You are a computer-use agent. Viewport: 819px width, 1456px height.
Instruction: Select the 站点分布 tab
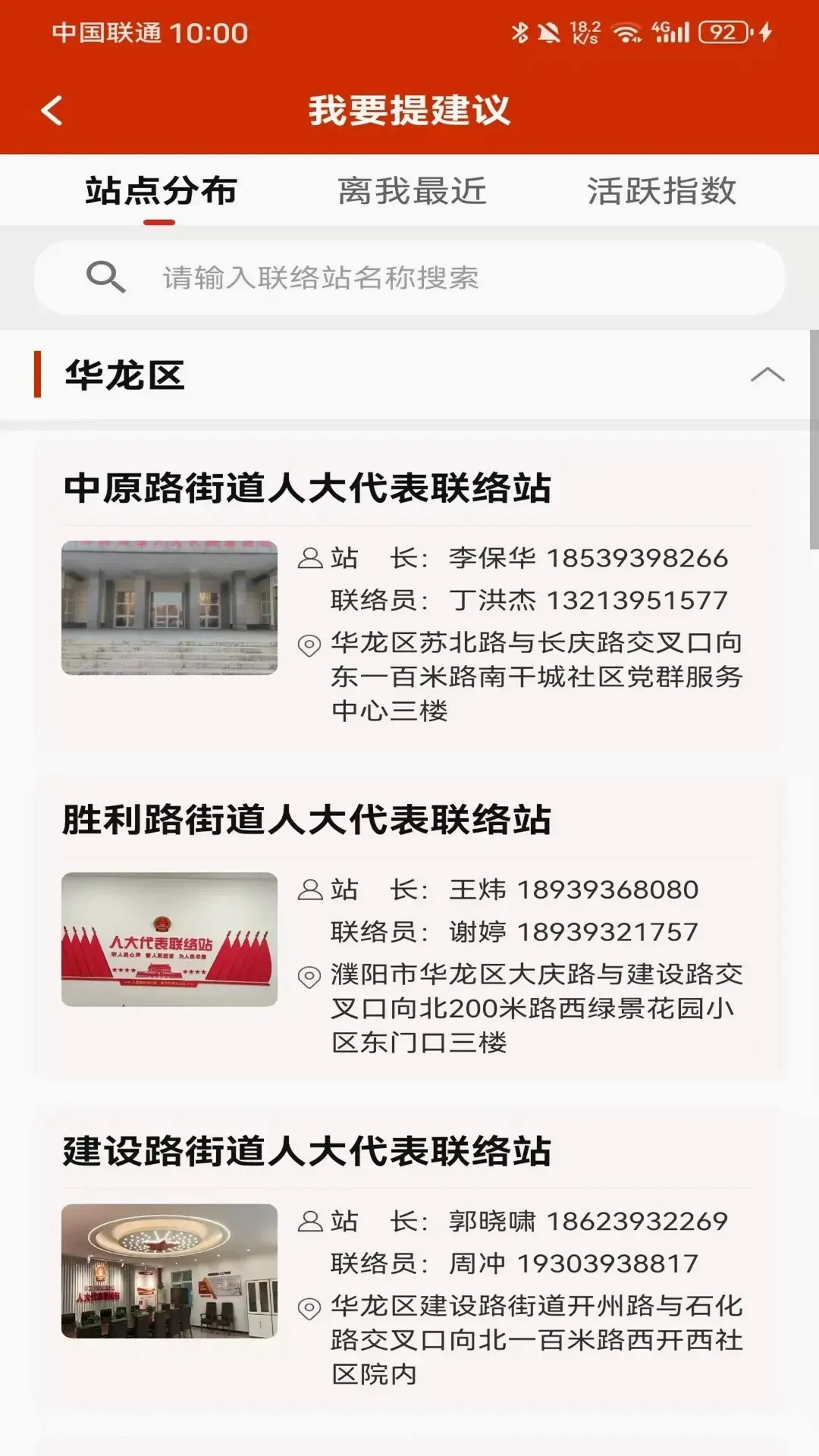(161, 191)
